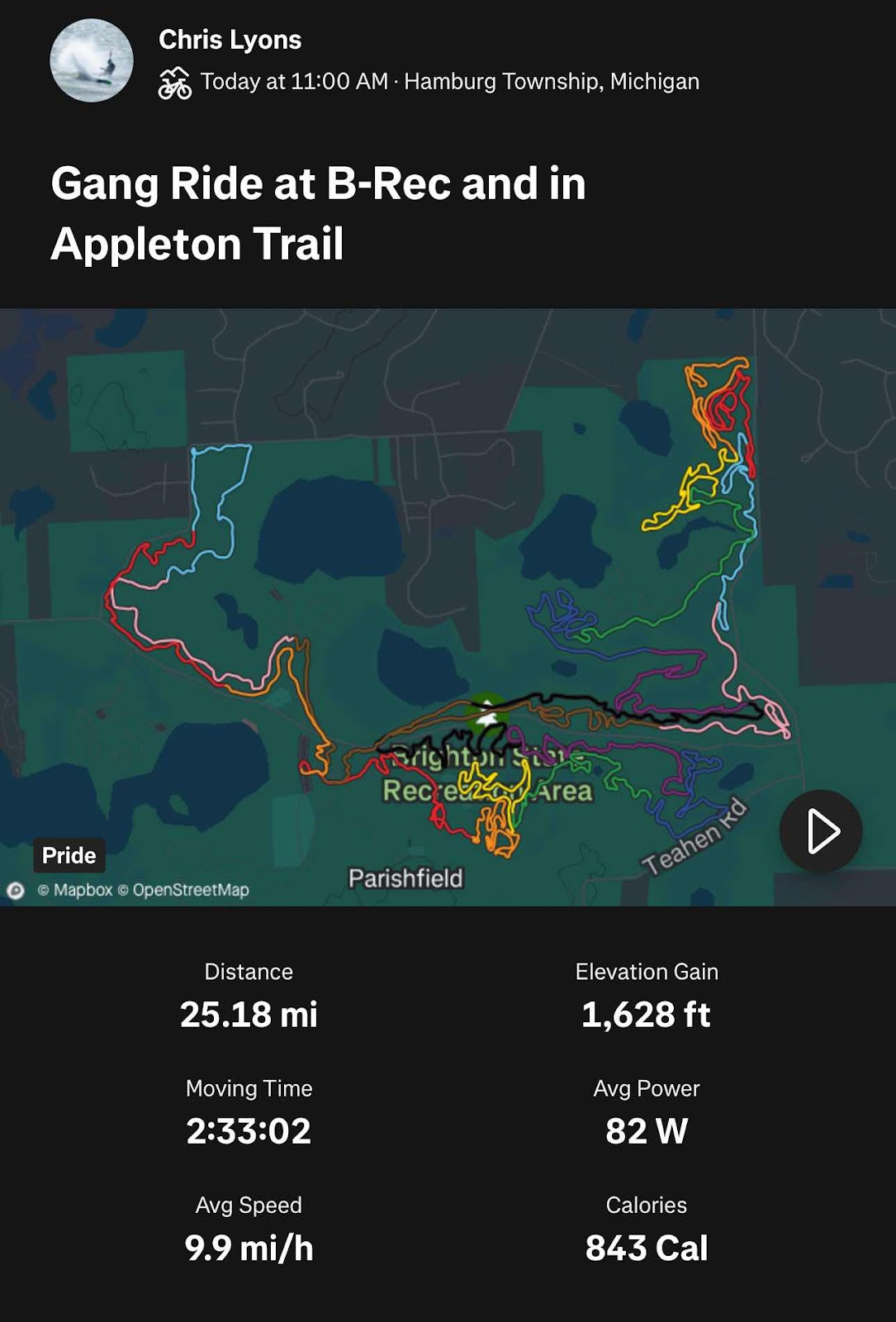The height and width of the screenshot is (1322, 896).
Task: Tap the Pride map style chip
Action: (69, 855)
